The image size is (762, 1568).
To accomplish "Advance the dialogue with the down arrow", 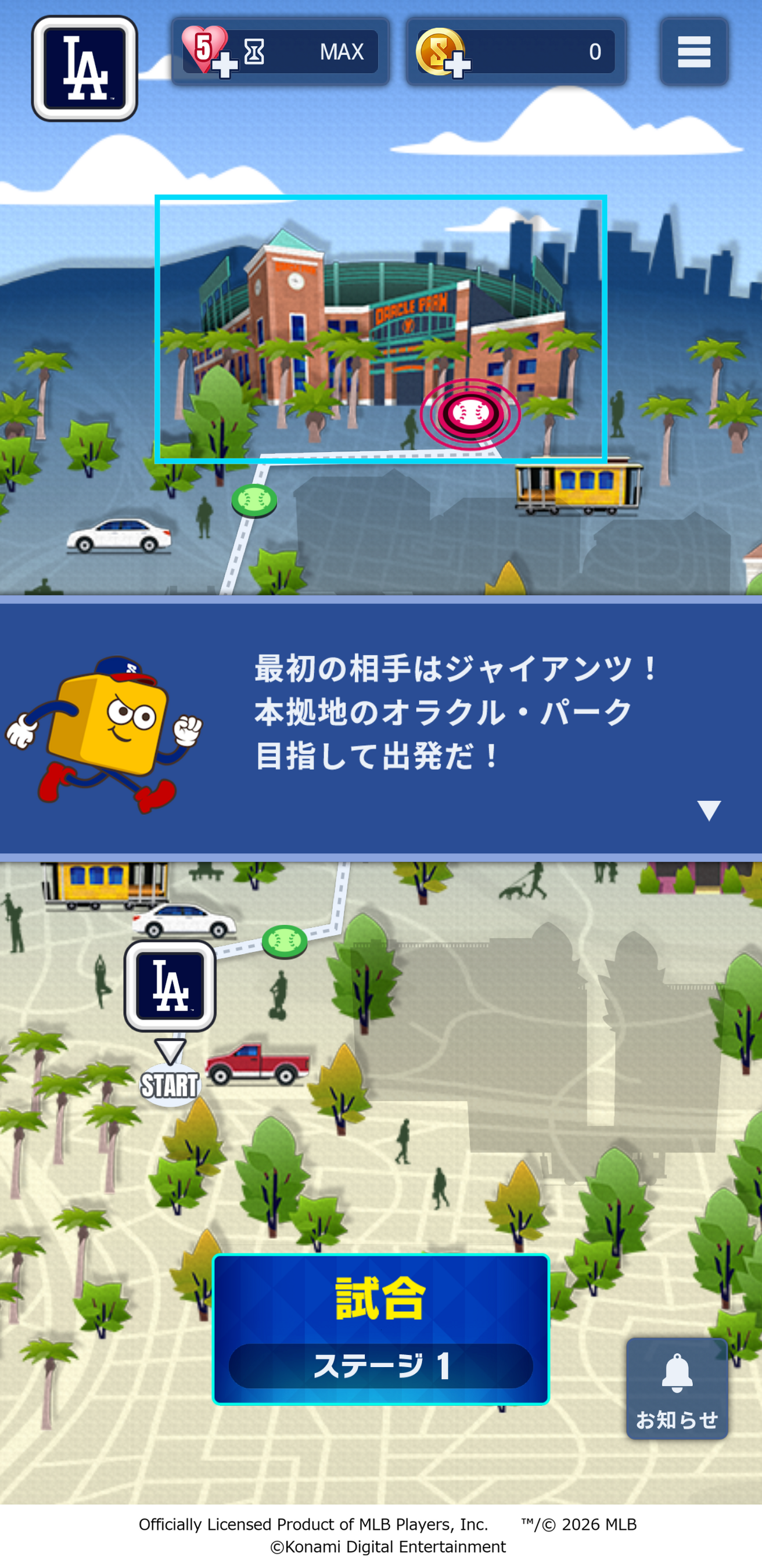I will click(709, 810).
